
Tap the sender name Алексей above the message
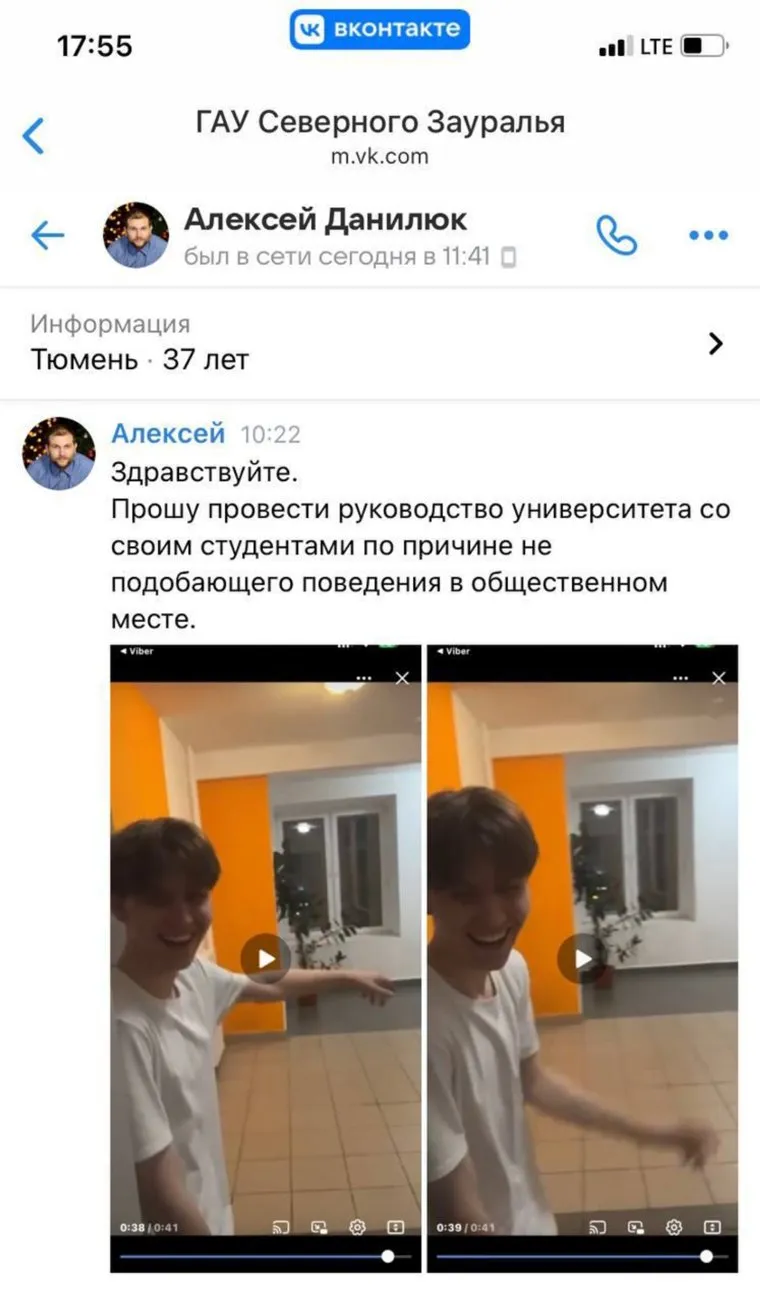pyautogui.click(x=167, y=434)
